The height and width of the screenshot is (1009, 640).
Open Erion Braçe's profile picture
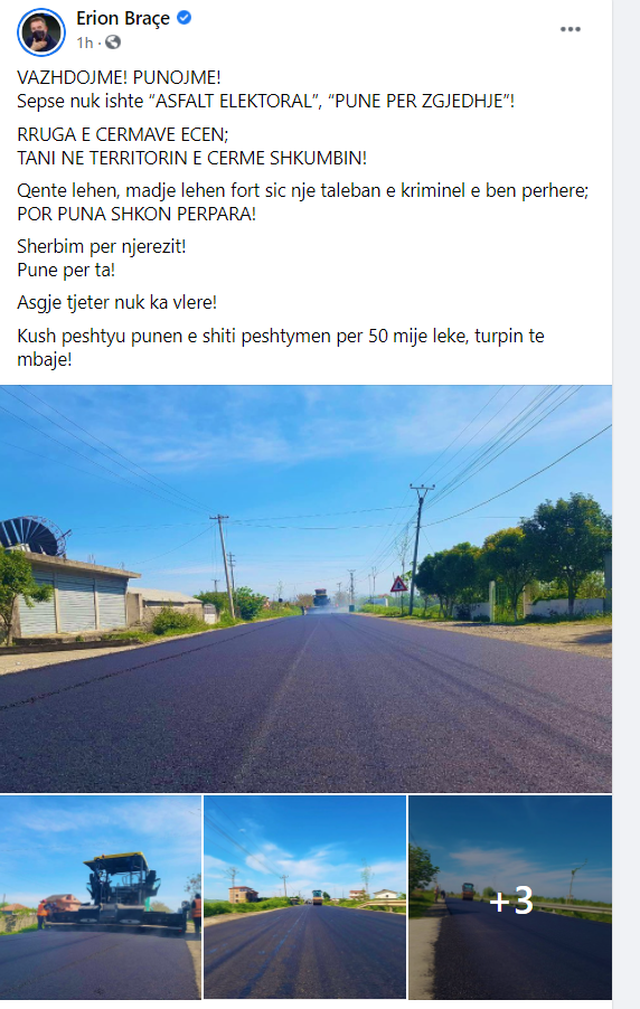pos(41,31)
